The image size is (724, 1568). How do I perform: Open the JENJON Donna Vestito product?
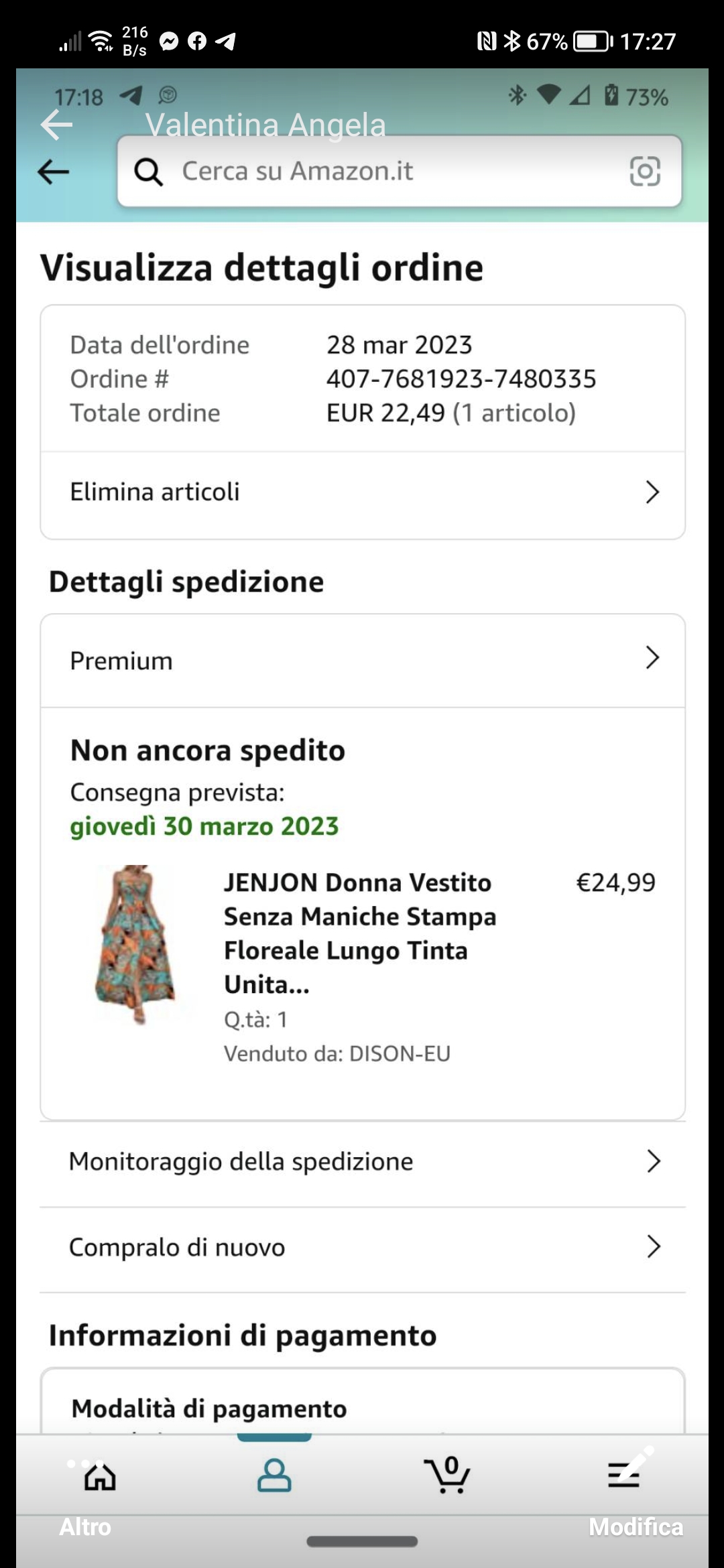click(x=359, y=933)
